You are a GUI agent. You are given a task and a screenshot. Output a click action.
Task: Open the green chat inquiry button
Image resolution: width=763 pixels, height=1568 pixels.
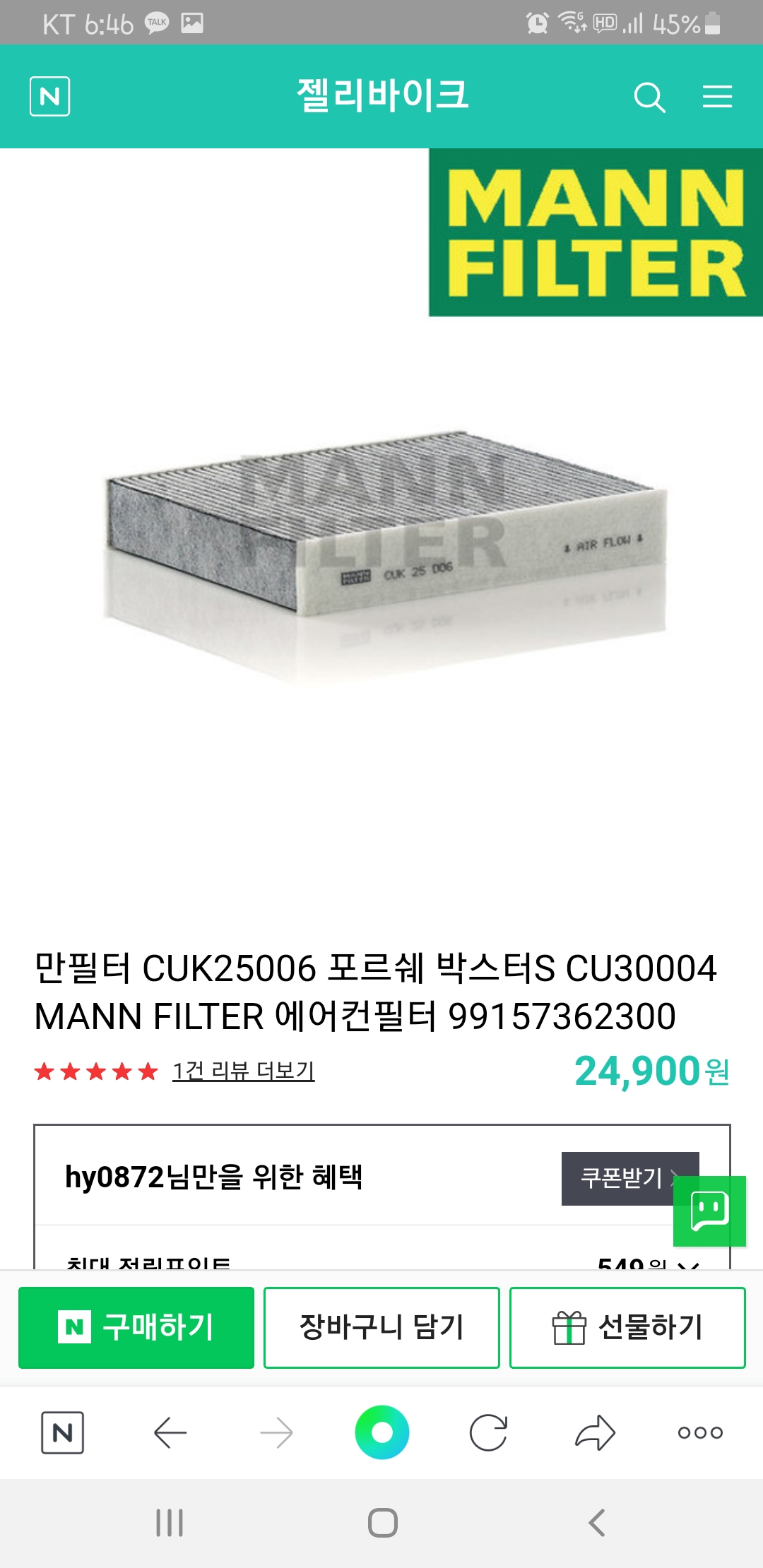pyautogui.click(x=709, y=1211)
